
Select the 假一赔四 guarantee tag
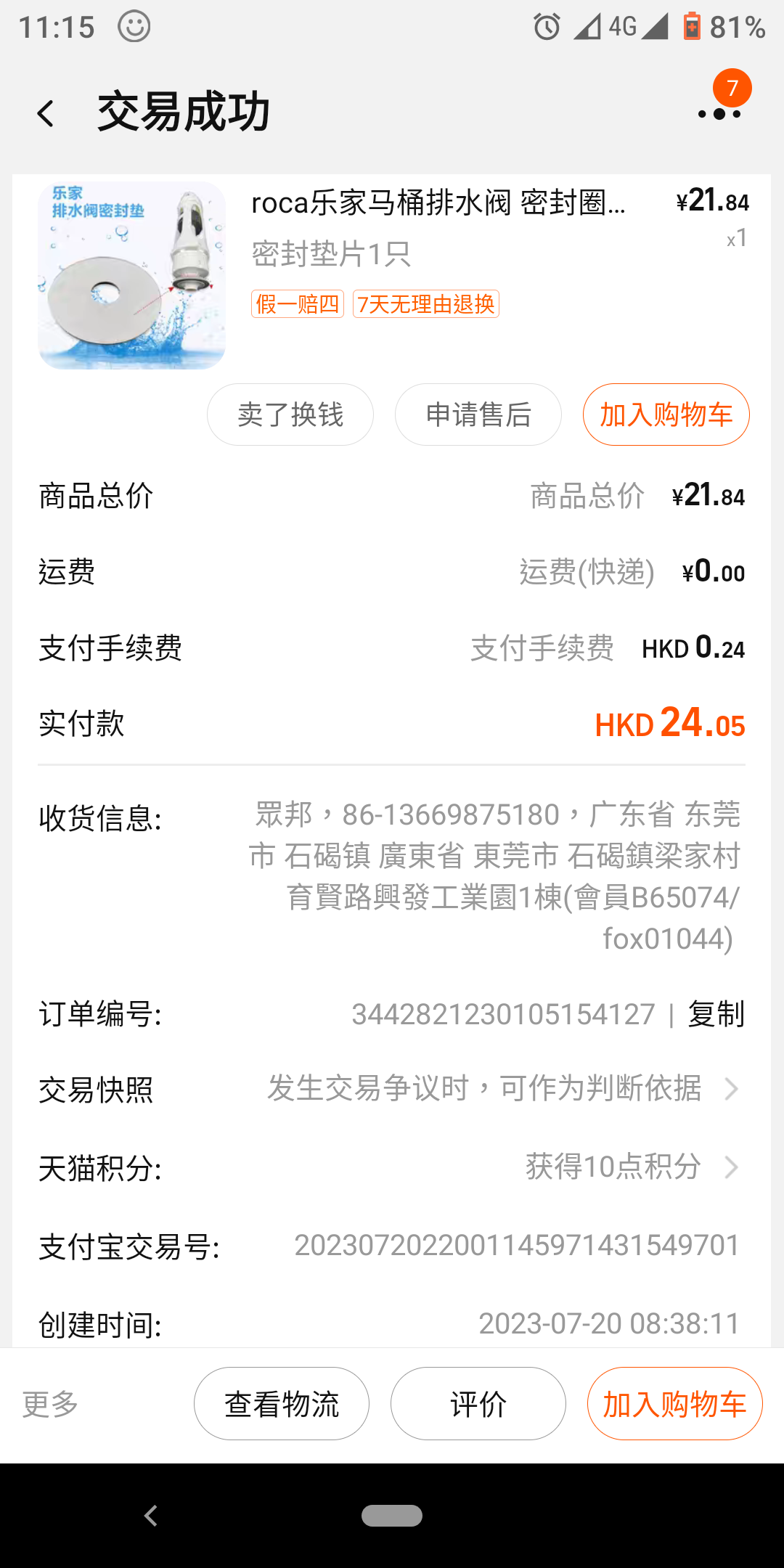pos(298,304)
